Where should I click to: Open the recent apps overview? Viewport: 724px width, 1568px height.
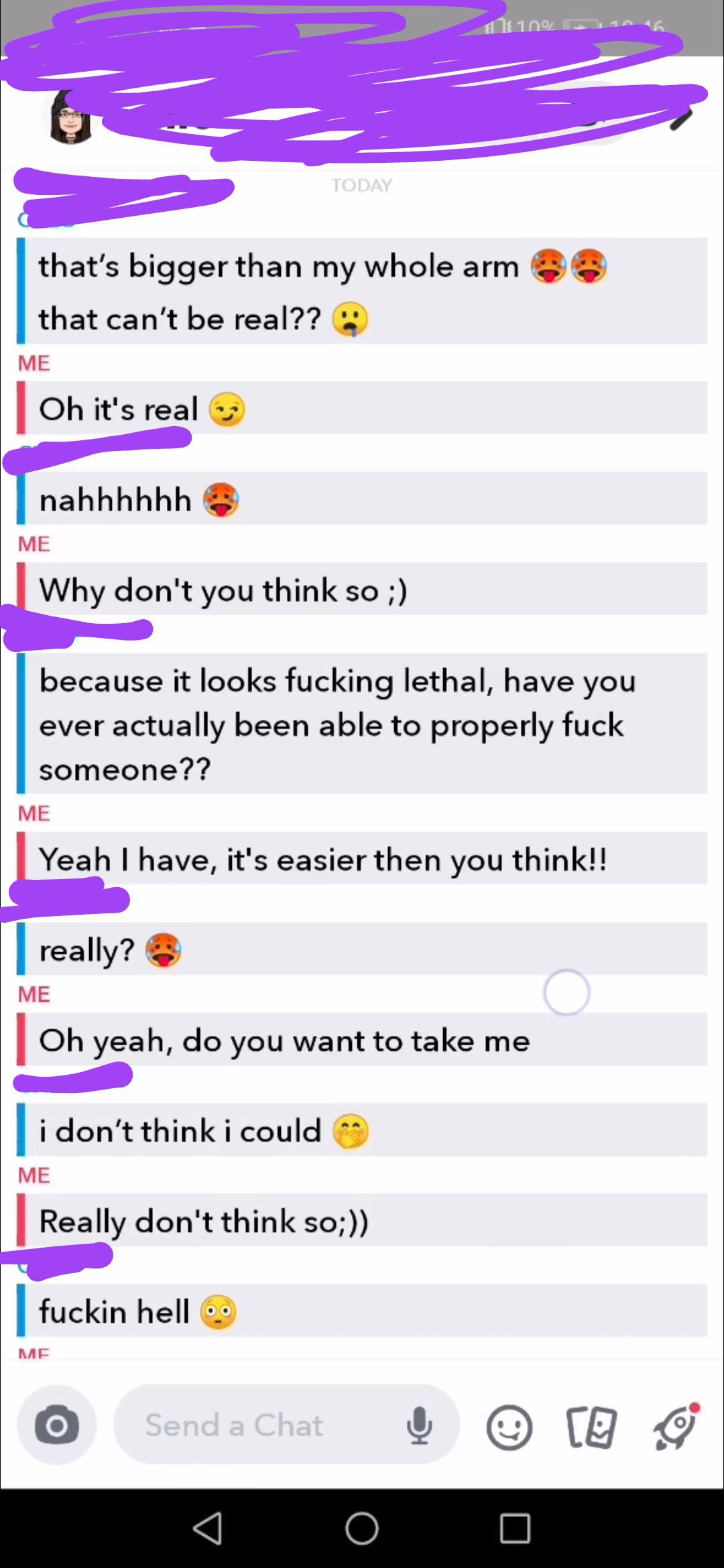(515, 1528)
